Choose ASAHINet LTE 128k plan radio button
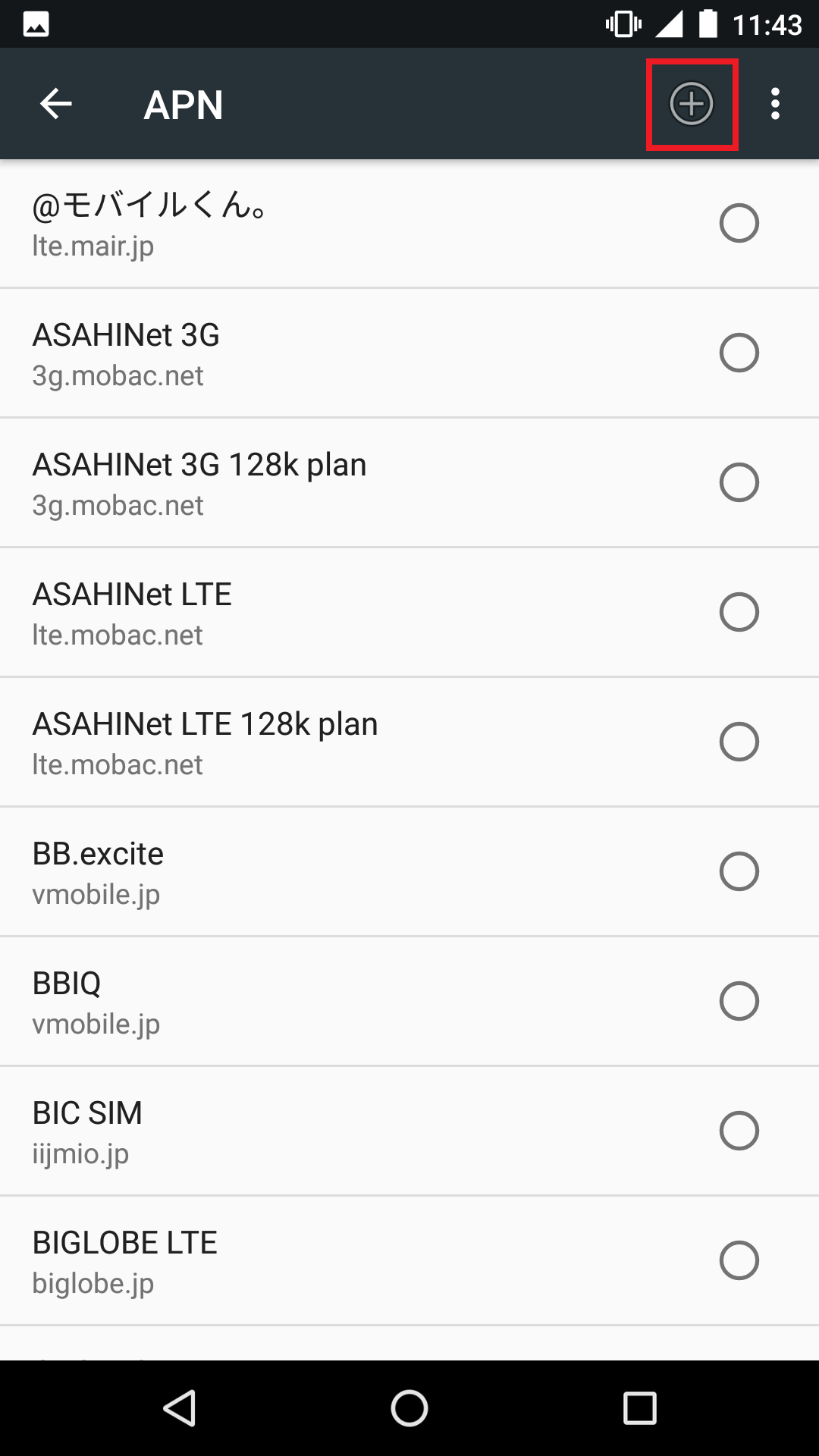This screenshot has width=819, height=1456. (739, 742)
